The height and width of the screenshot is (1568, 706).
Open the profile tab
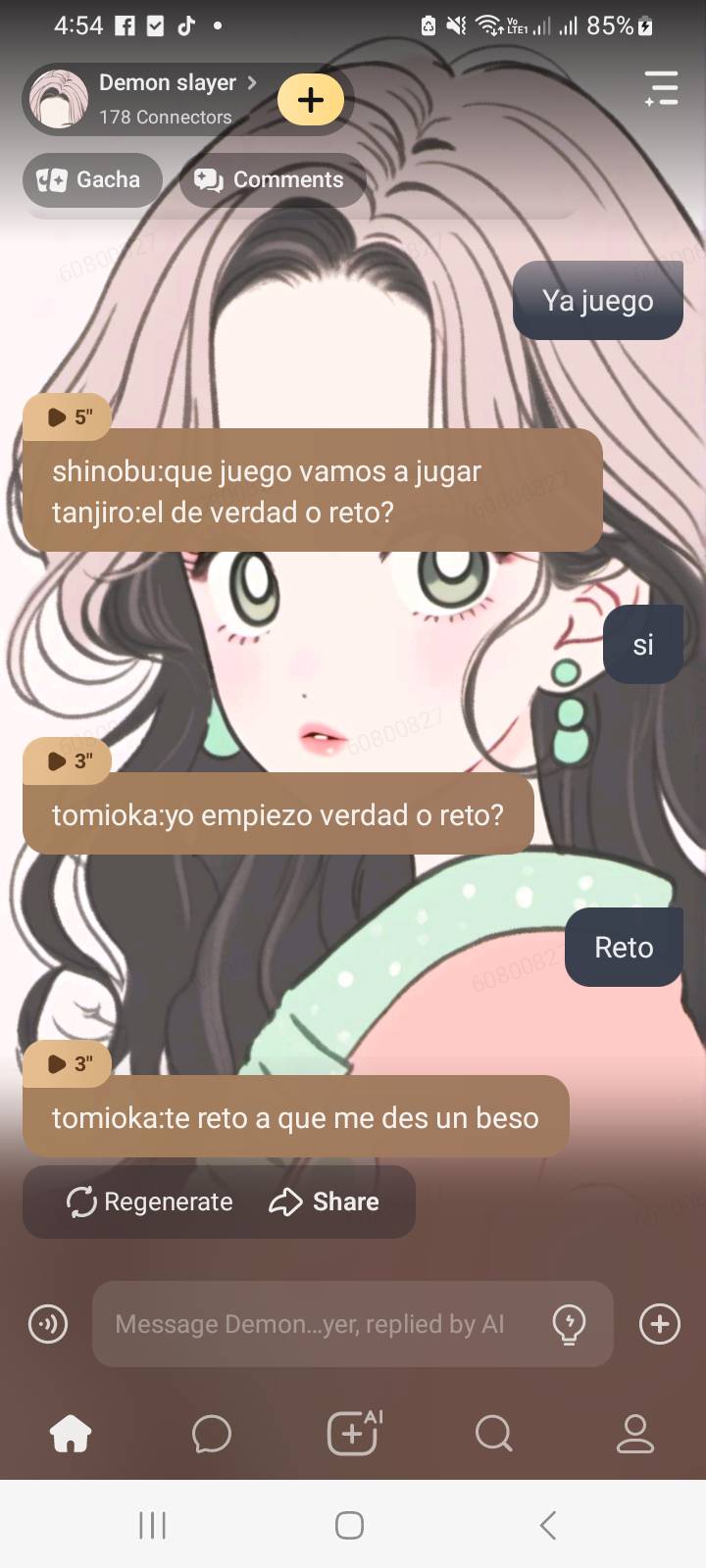click(634, 1435)
